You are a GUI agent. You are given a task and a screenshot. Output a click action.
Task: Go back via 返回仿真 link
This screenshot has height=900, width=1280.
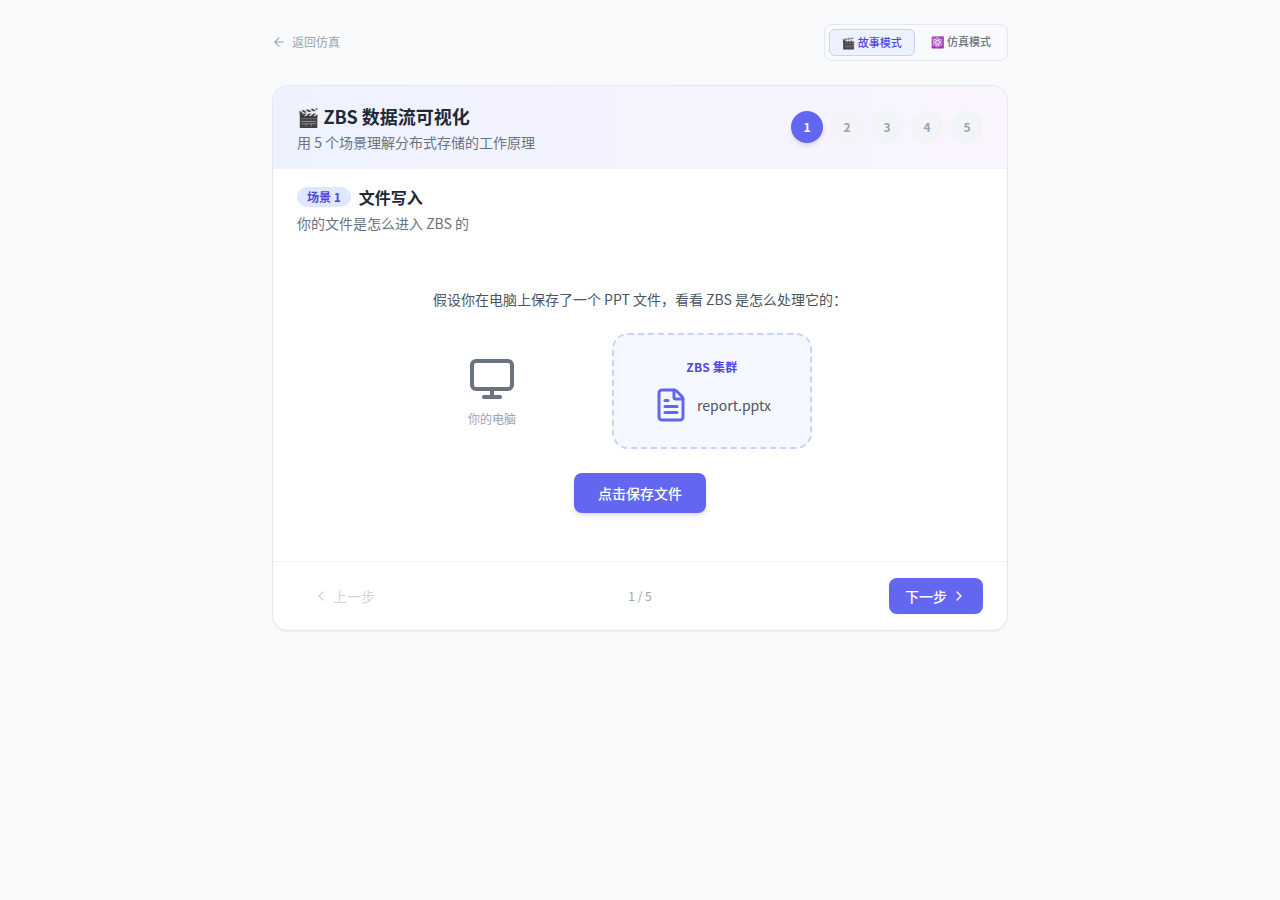click(x=307, y=42)
